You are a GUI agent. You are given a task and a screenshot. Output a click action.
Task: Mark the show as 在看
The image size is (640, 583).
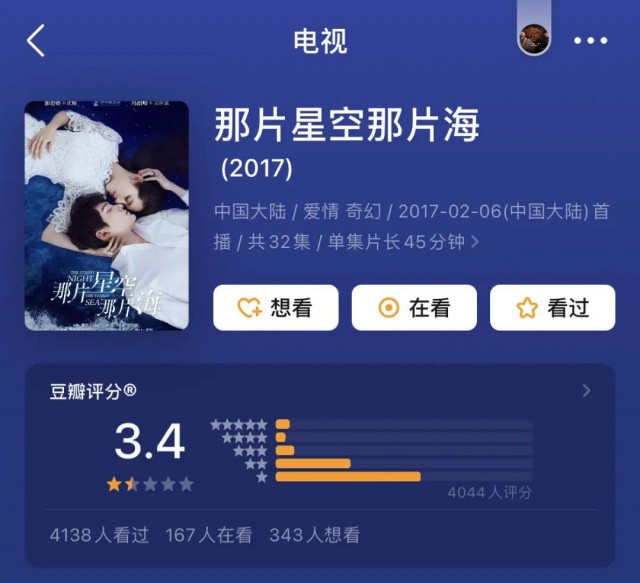pos(414,308)
